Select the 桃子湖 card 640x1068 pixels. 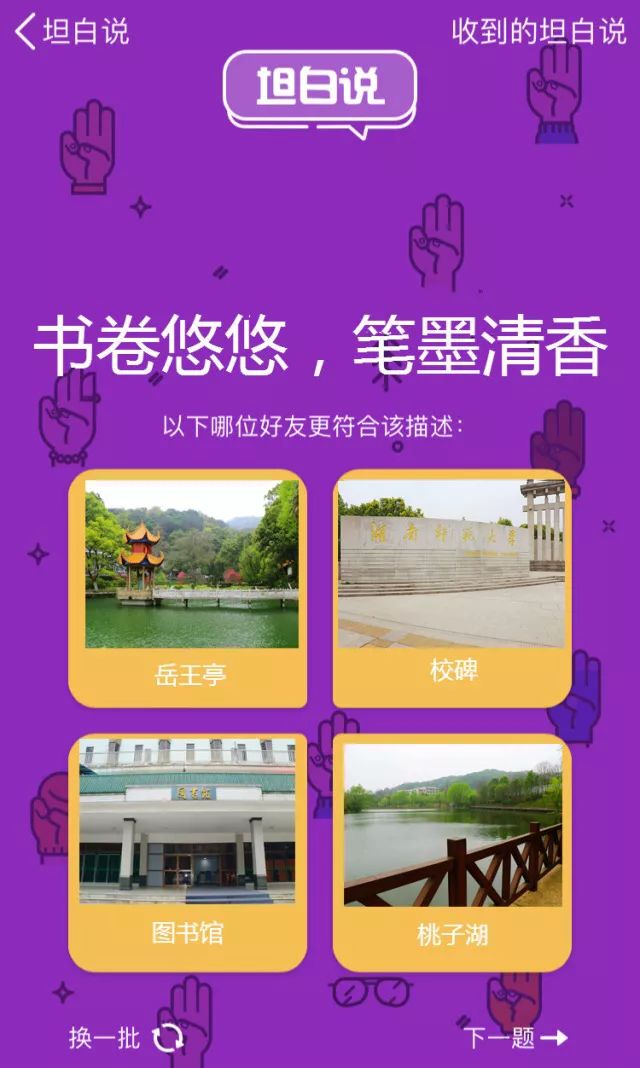click(x=452, y=852)
